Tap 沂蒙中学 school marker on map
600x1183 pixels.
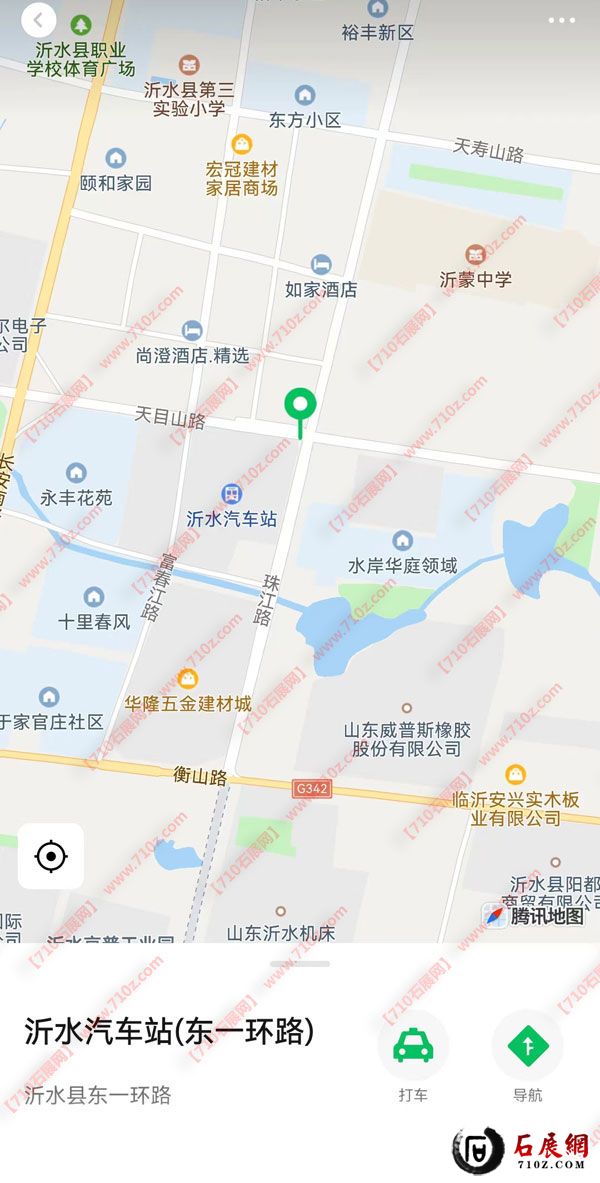(475, 255)
